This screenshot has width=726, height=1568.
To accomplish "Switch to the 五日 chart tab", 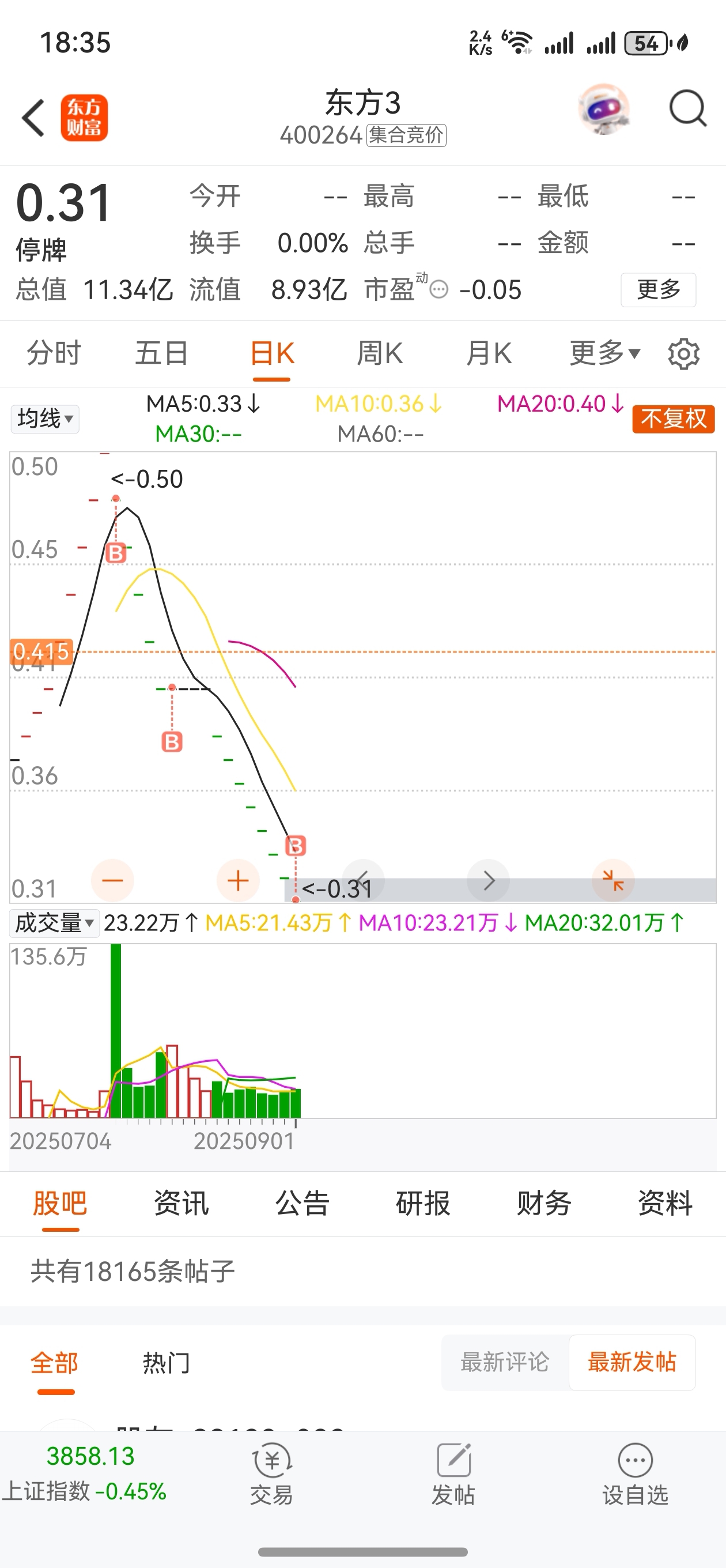I will [162, 353].
